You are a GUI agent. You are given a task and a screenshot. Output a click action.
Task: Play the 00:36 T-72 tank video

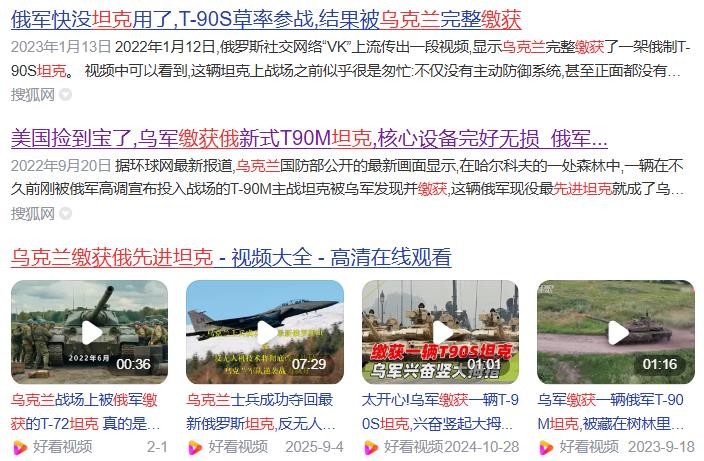pyautogui.click(x=90, y=333)
